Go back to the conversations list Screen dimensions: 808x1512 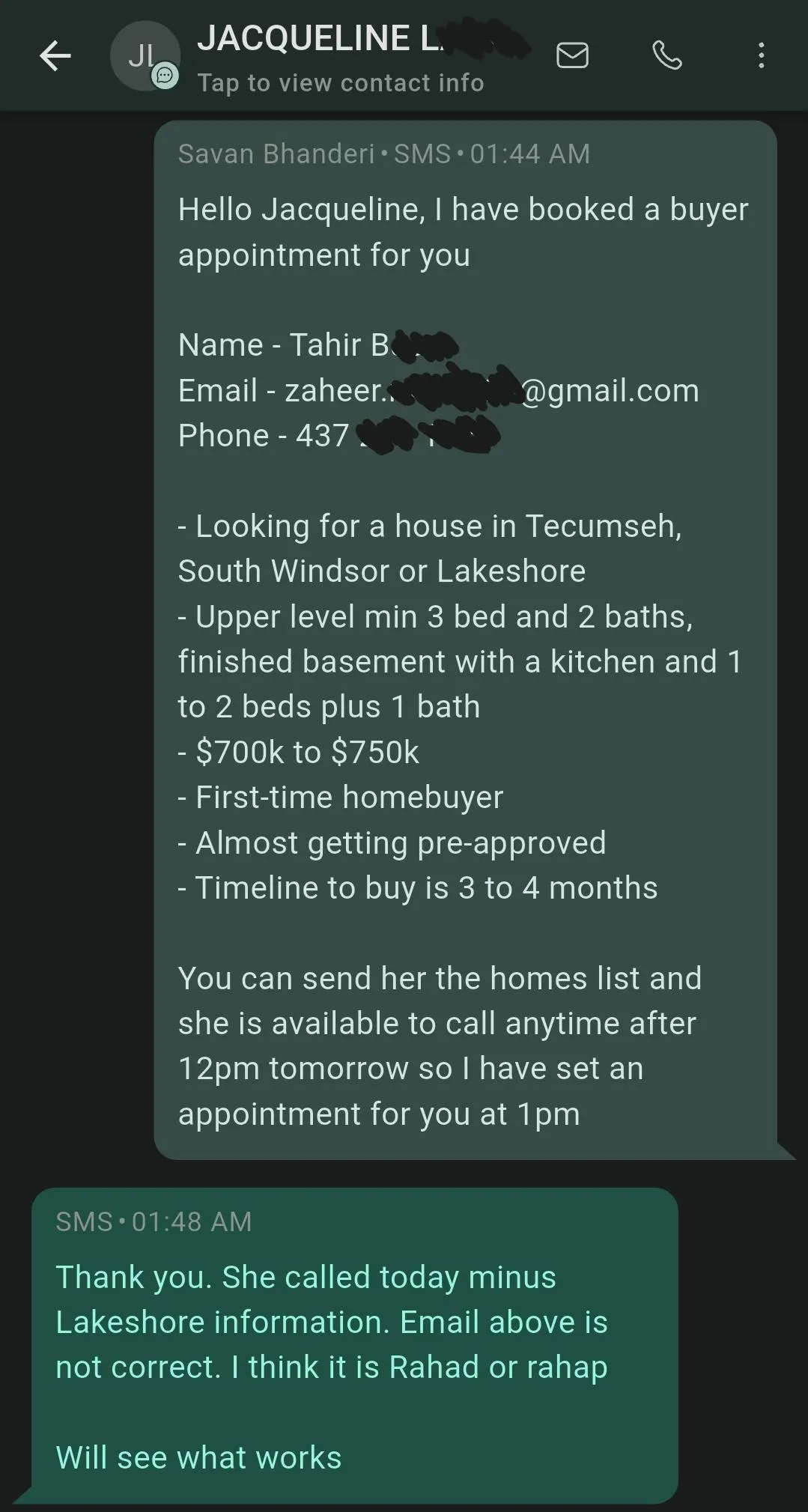55,55
